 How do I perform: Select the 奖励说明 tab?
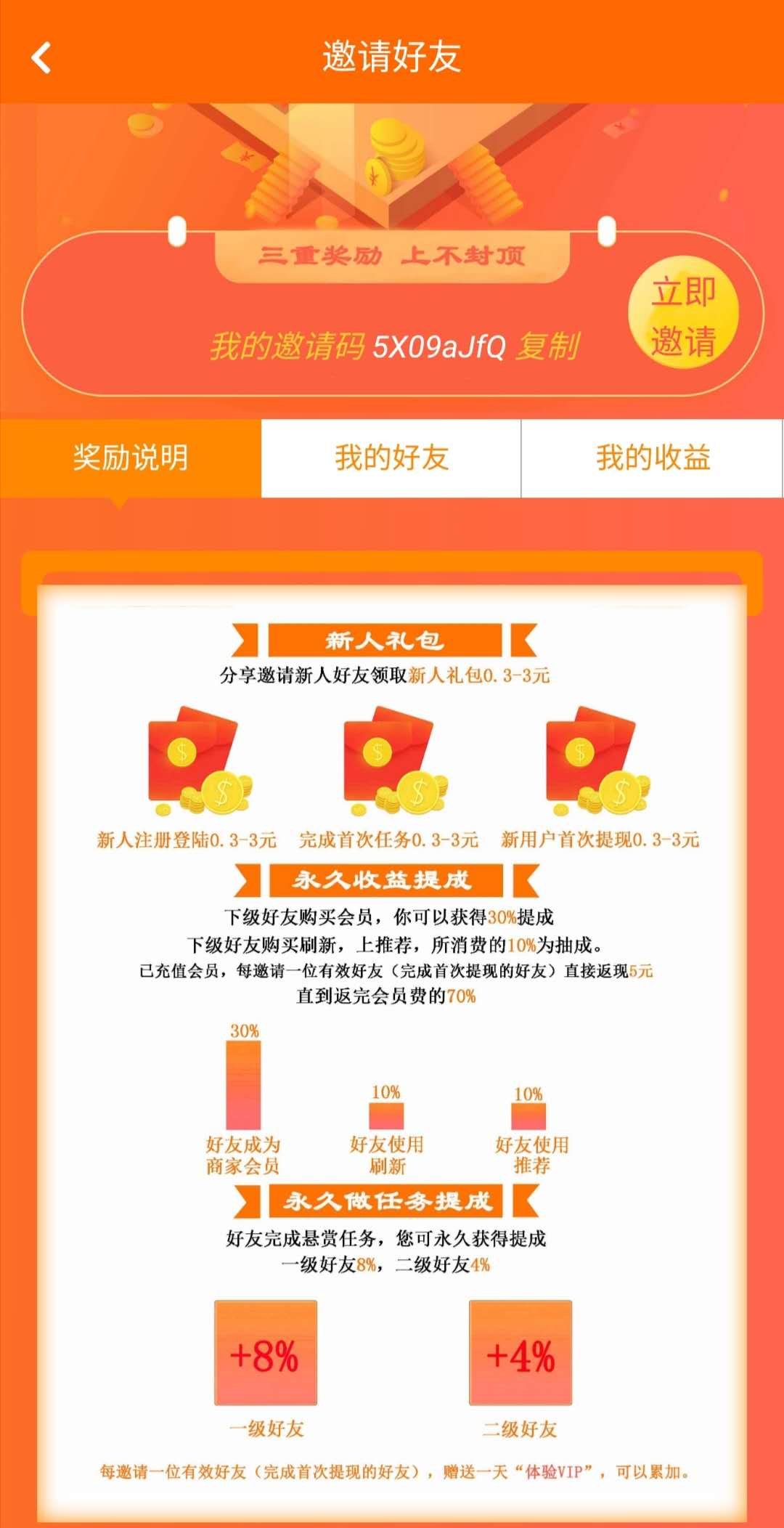click(x=131, y=458)
